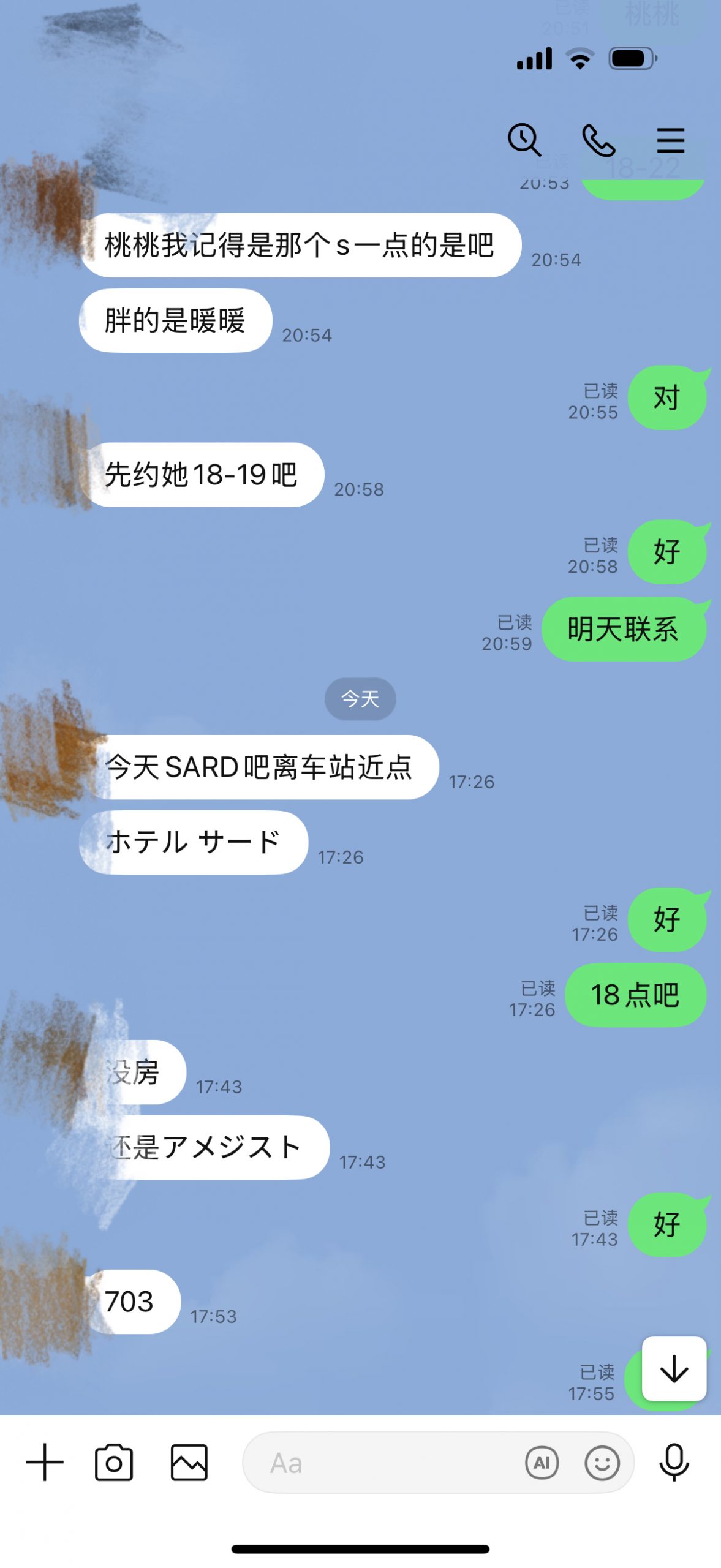Start a voice call

pyautogui.click(x=598, y=140)
